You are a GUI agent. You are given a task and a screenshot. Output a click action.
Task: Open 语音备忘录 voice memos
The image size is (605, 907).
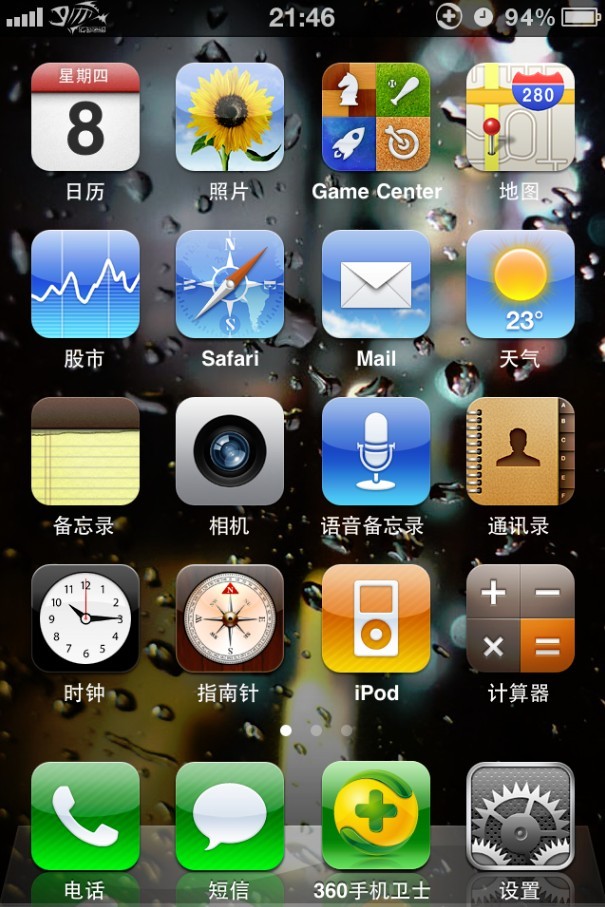click(x=376, y=451)
